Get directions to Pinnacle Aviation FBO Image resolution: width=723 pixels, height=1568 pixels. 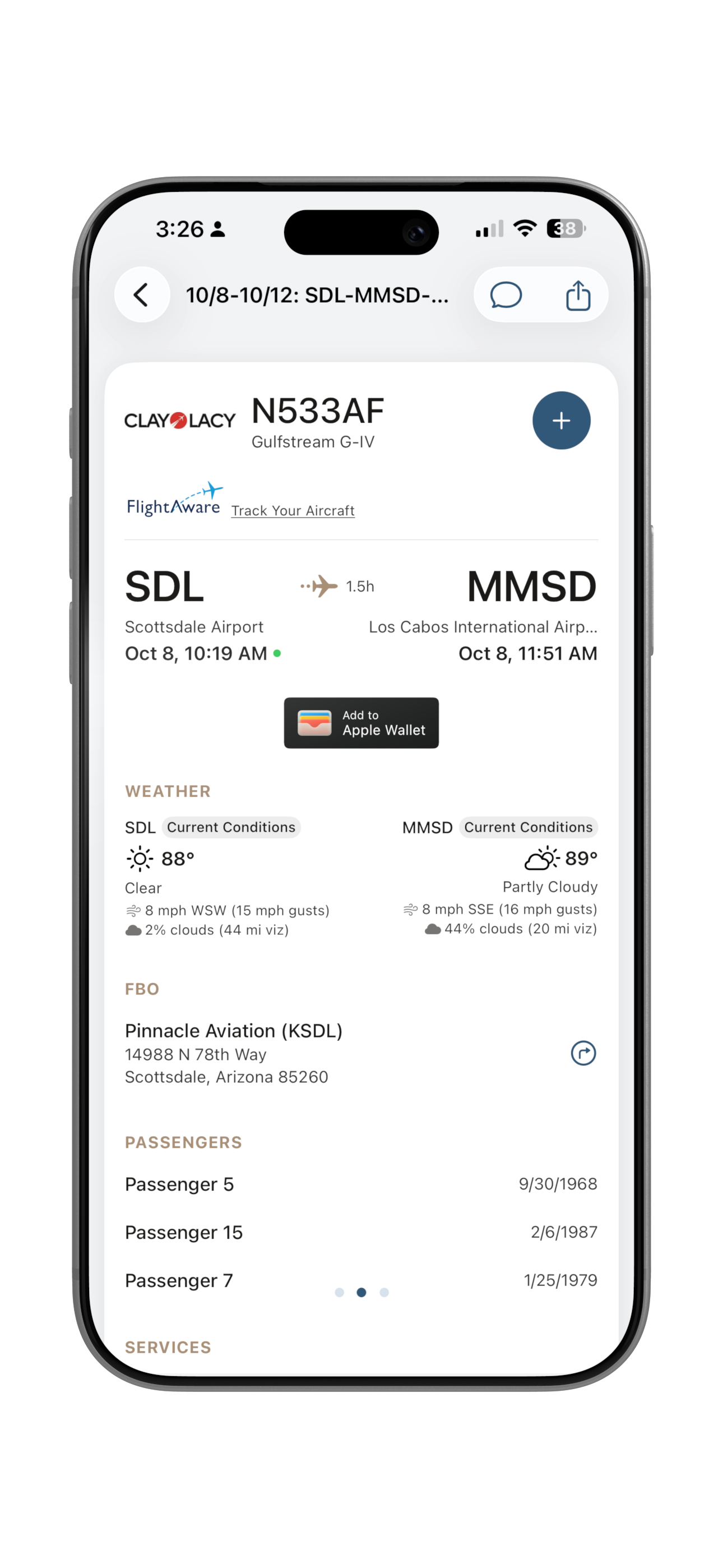pos(583,1053)
